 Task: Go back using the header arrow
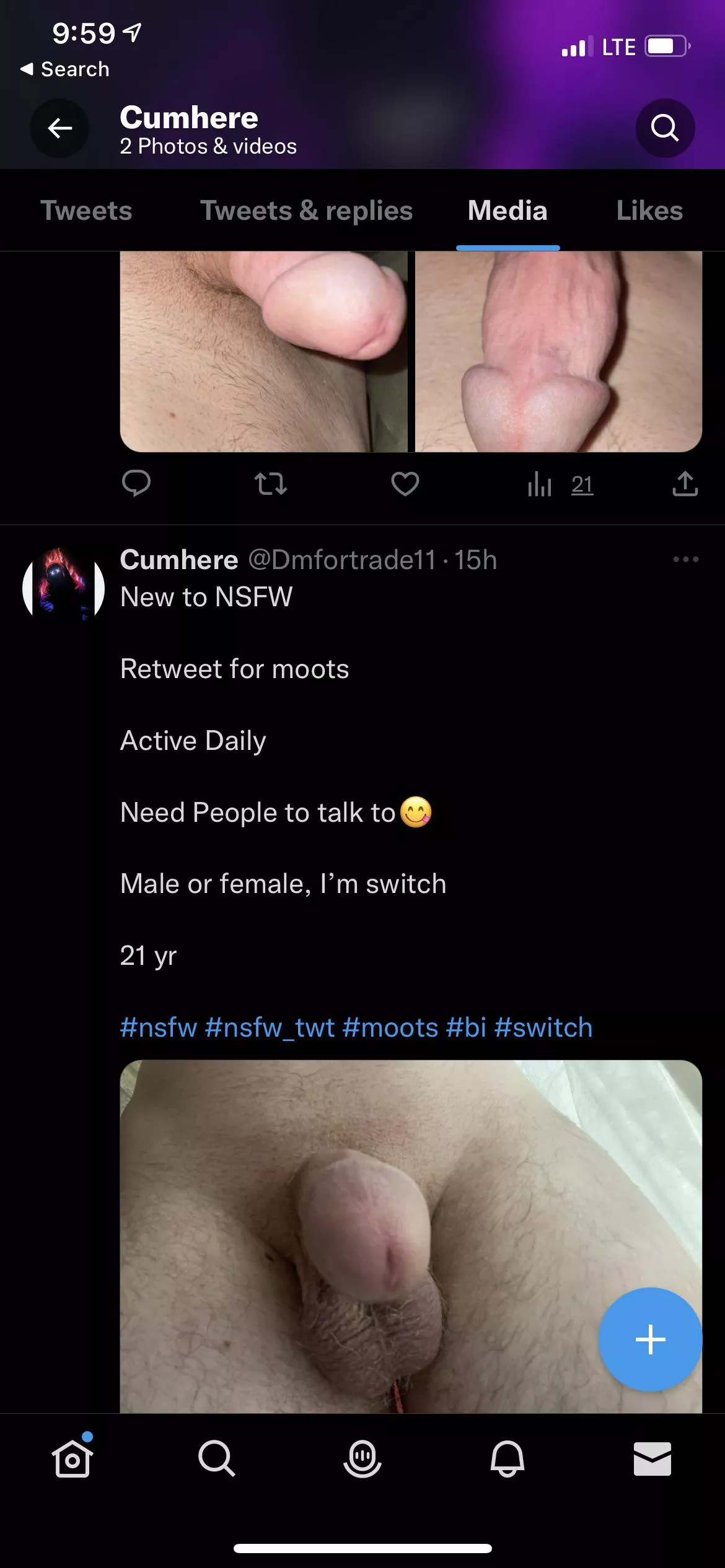pyautogui.click(x=59, y=128)
